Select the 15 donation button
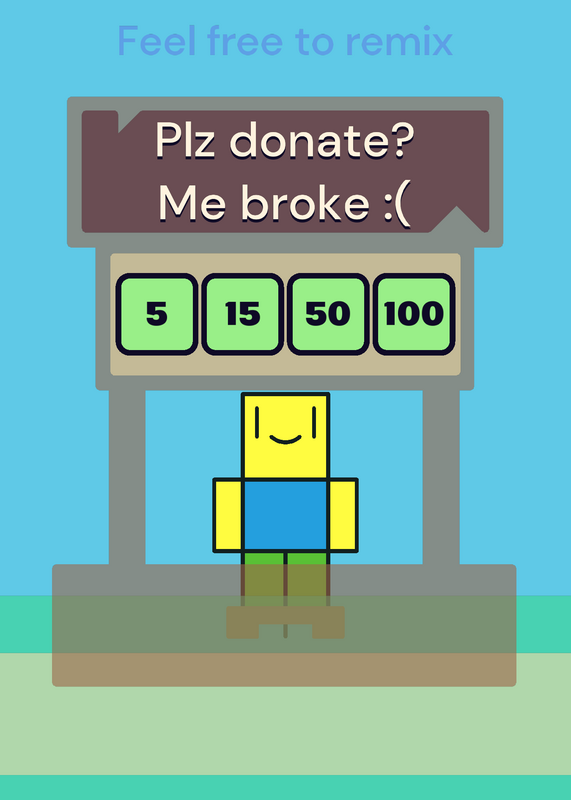This screenshot has height=800, width=571. click(x=242, y=314)
